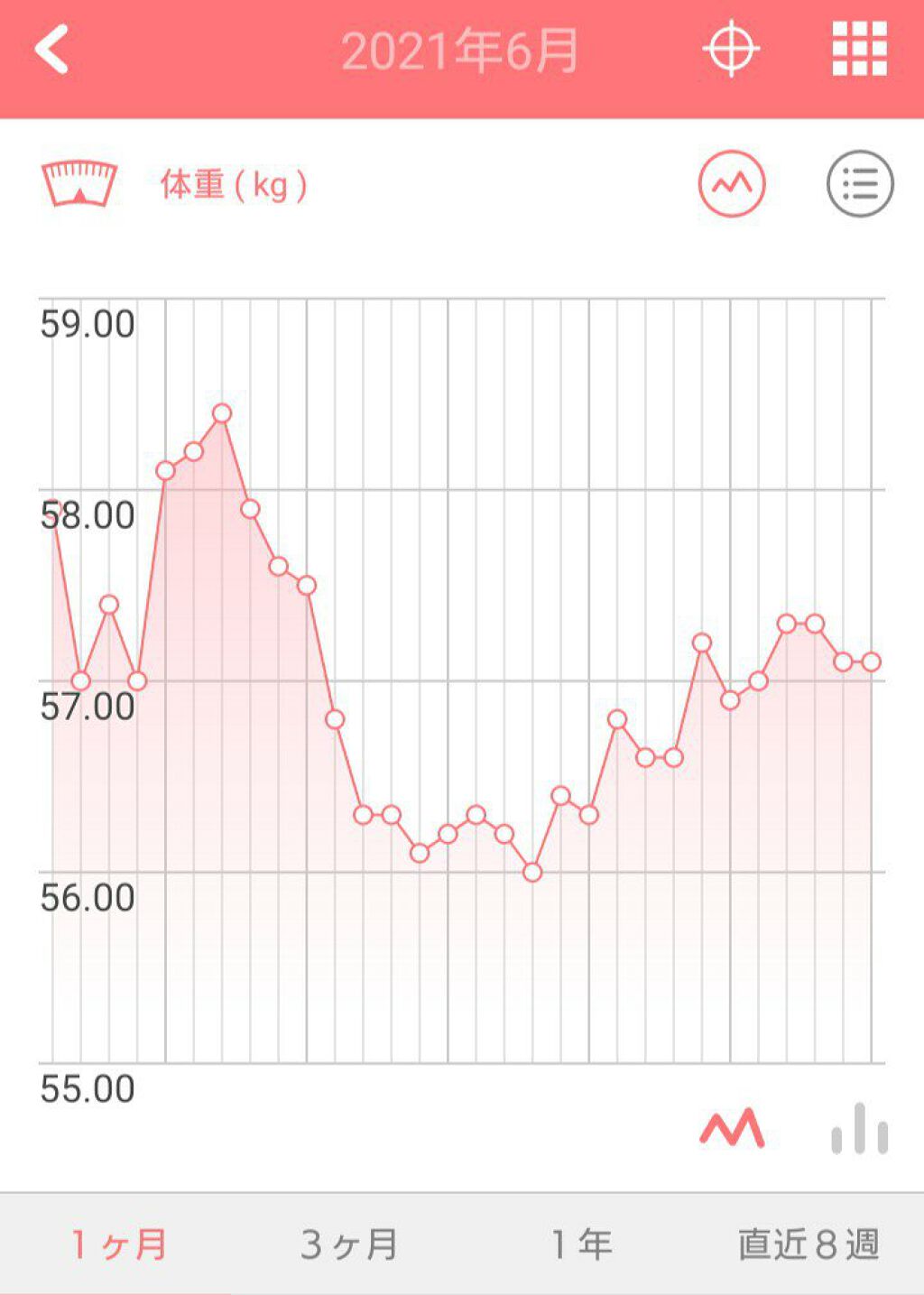Switch to the 3ヶ月 period tab
The width and height of the screenshot is (924, 1295).
pos(349,1244)
